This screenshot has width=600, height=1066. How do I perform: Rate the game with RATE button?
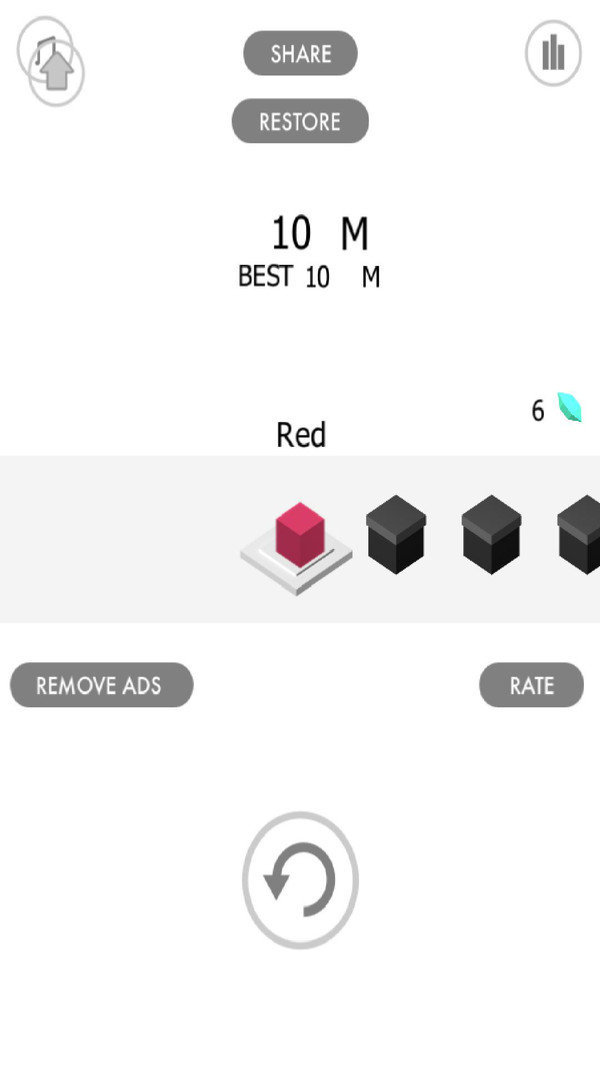531,685
